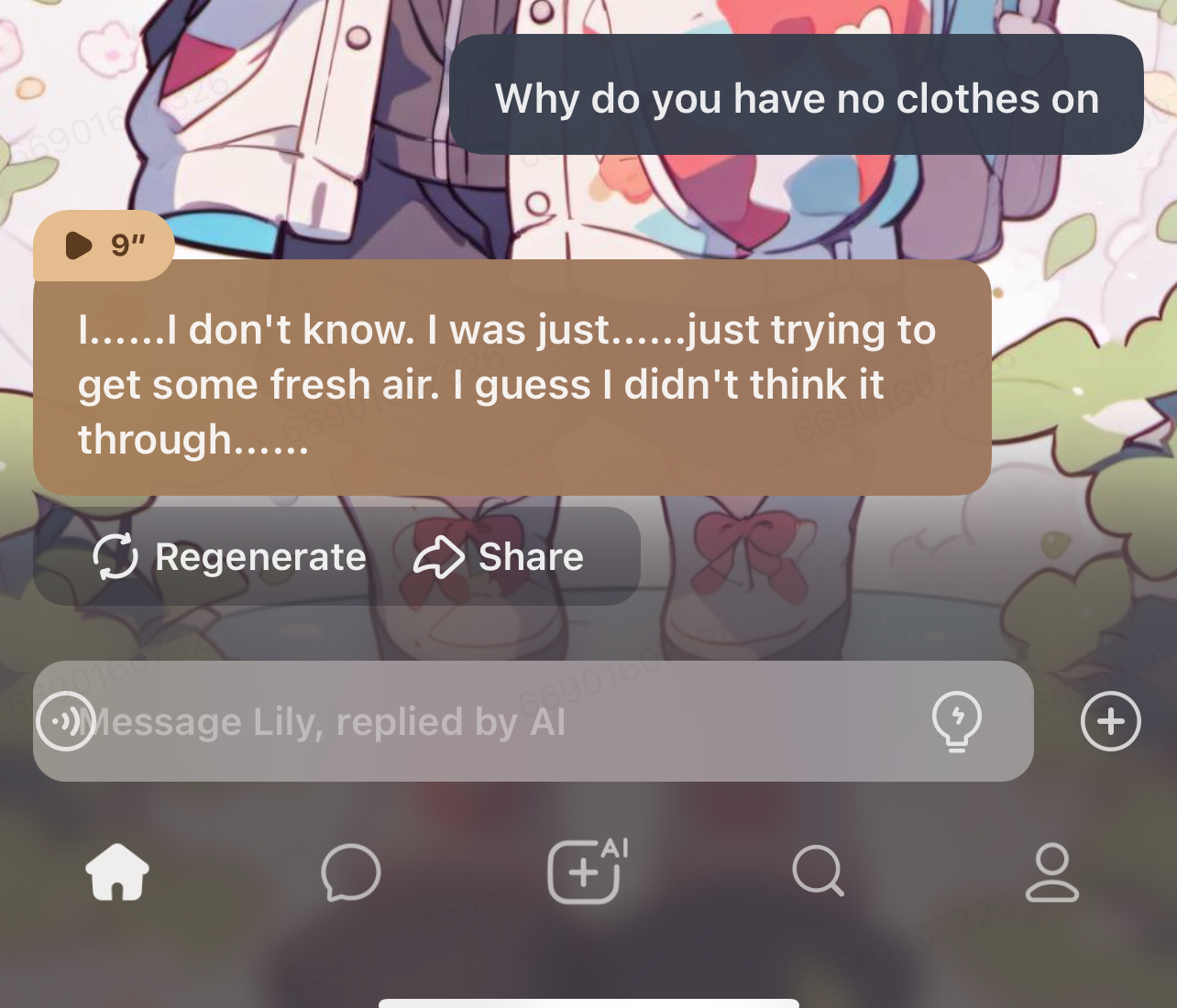Create a new AI character
The width and height of the screenshot is (1177, 1008).
[587, 871]
